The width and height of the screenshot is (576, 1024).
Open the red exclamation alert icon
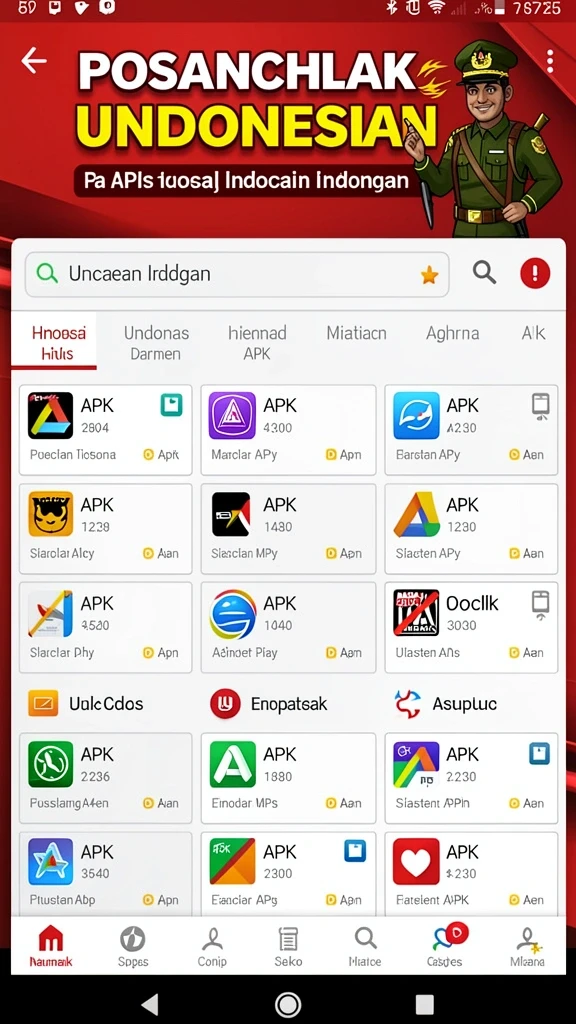point(535,273)
